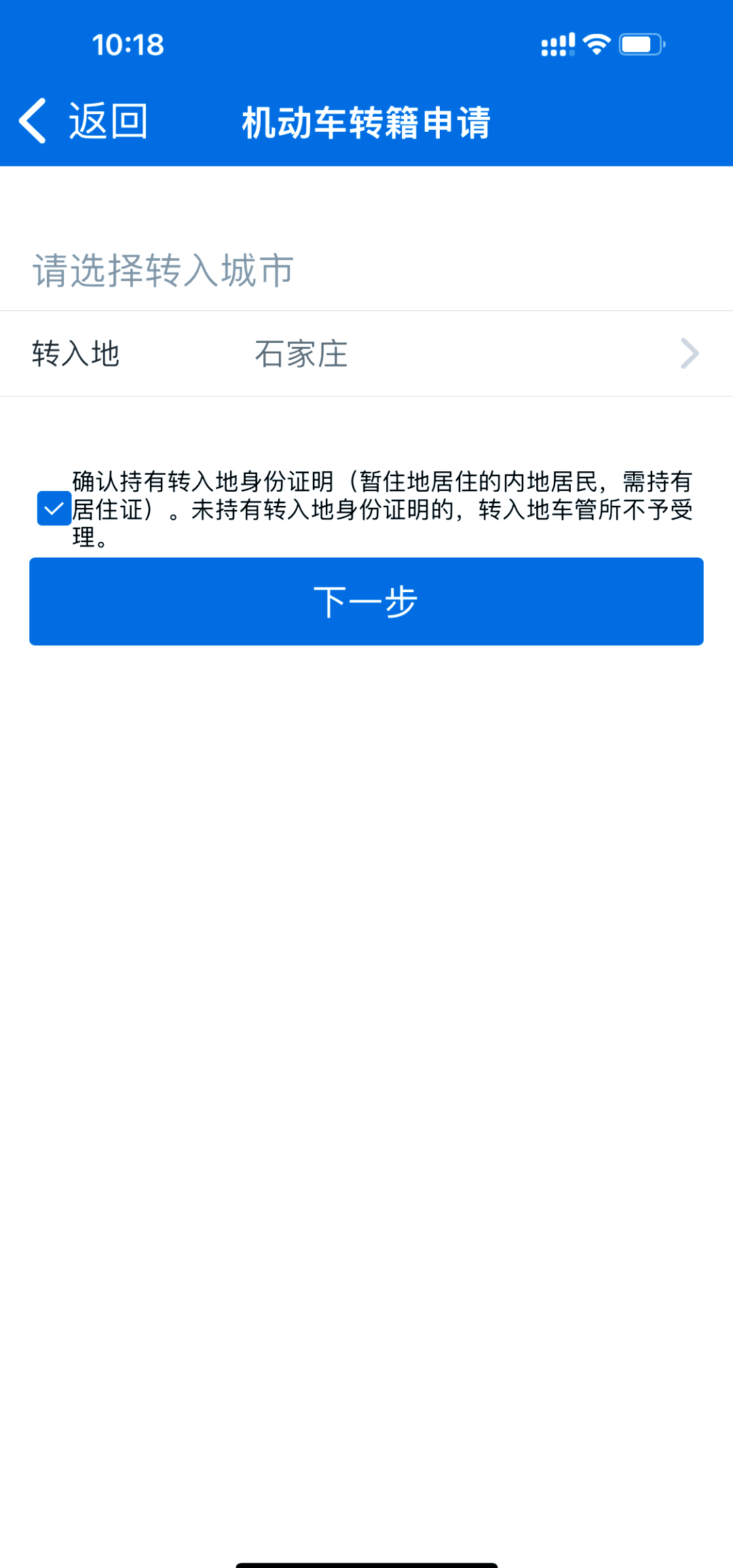Image resolution: width=733 pixels, height=1568 pixels.
Task: Uncheck the 确认持有转入地身份证明 checkbox
Action: tap(54, 509)
